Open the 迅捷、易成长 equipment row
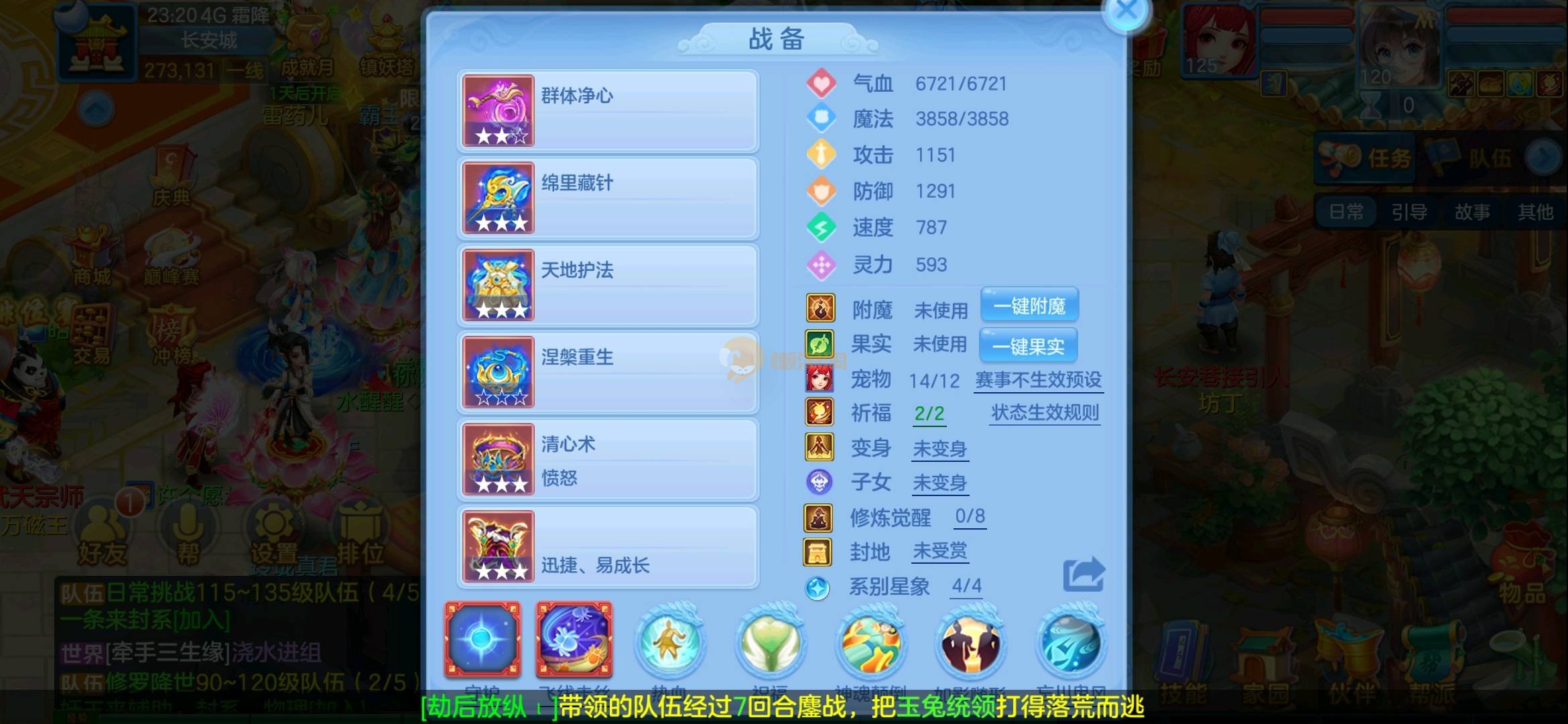Image resolution: width=1568 pixels, height=724 pixels. tap(608, 547)
